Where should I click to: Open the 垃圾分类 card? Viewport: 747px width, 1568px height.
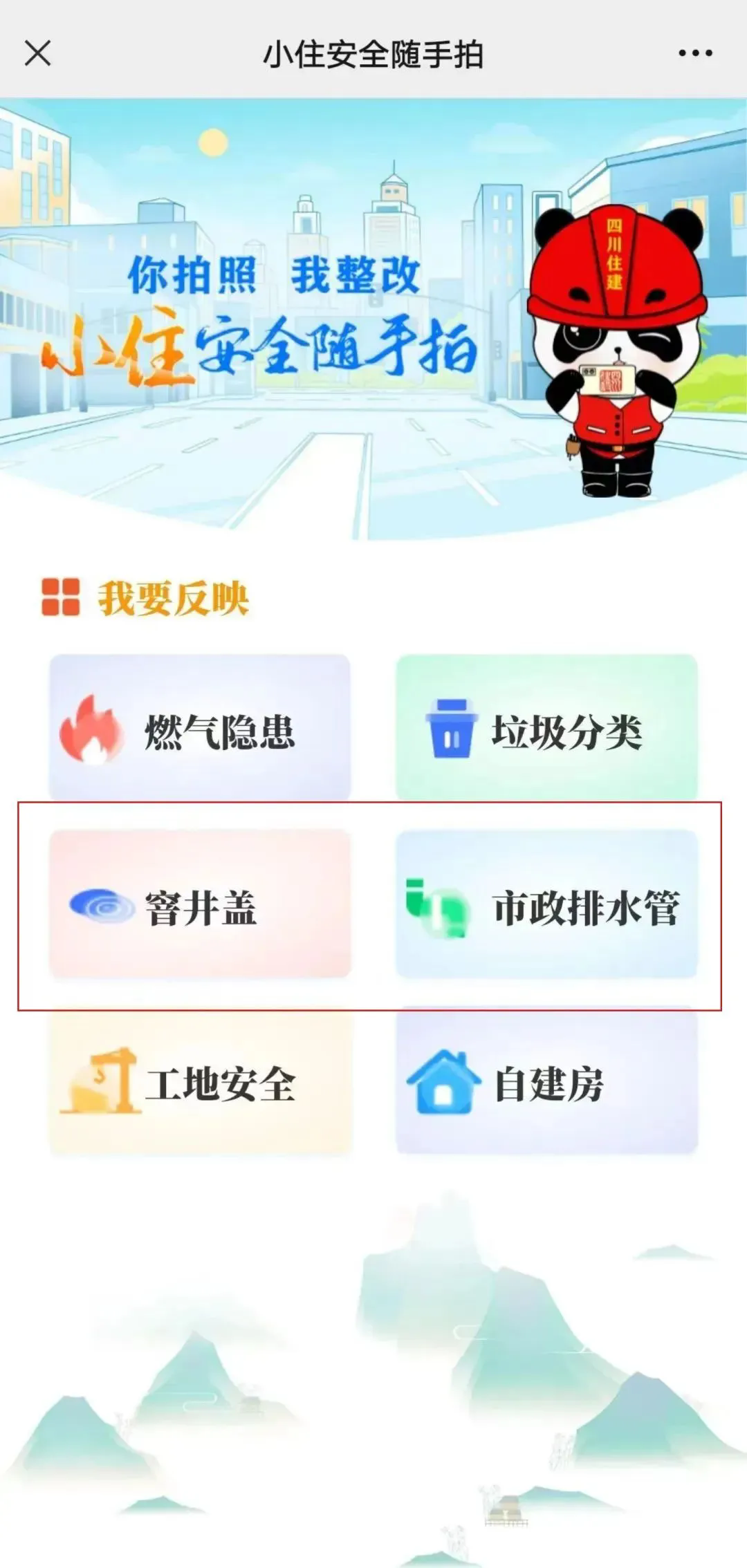click(x=546, y=729)
